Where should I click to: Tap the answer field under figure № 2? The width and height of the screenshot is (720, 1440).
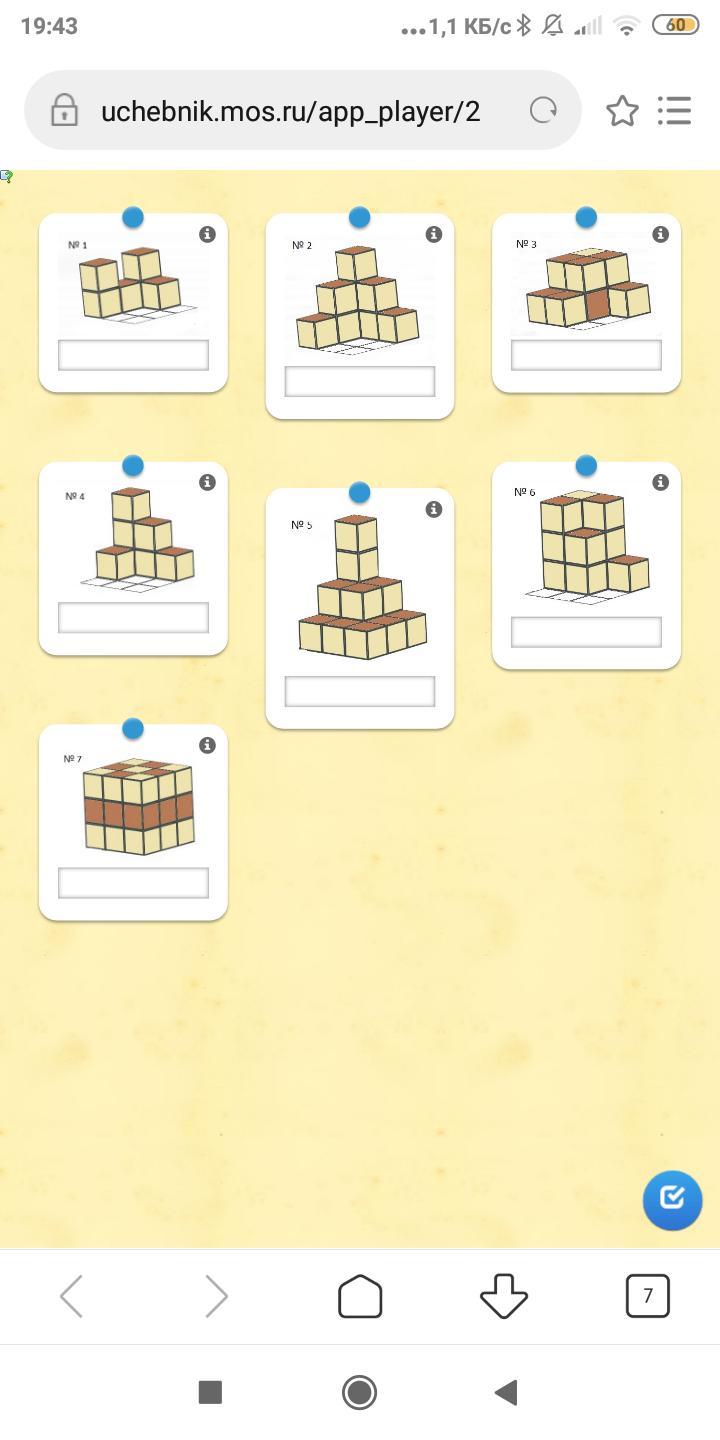click(x=360, y=381)
